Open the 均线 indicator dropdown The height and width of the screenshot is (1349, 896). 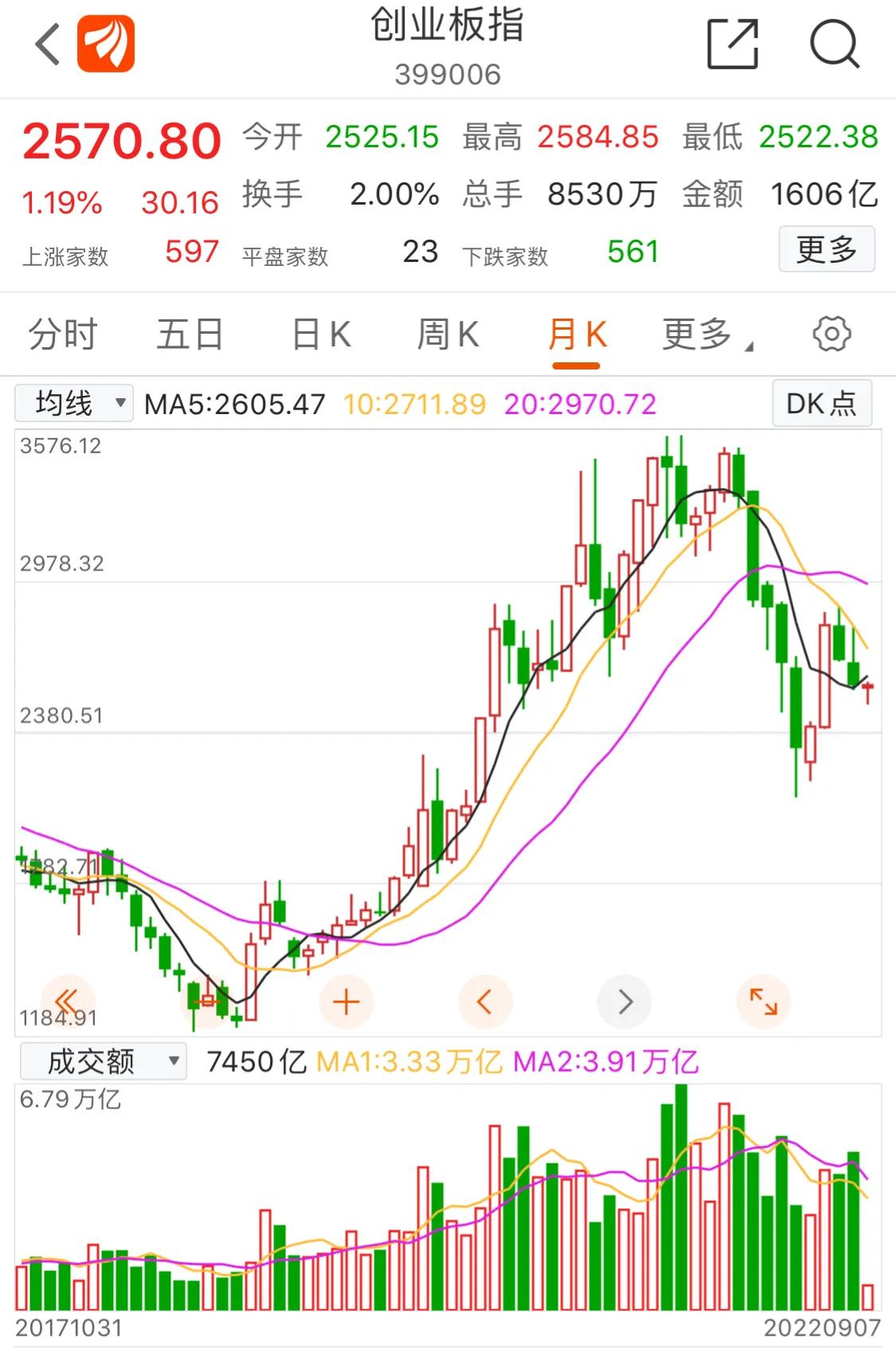click(x=73, y=403)
